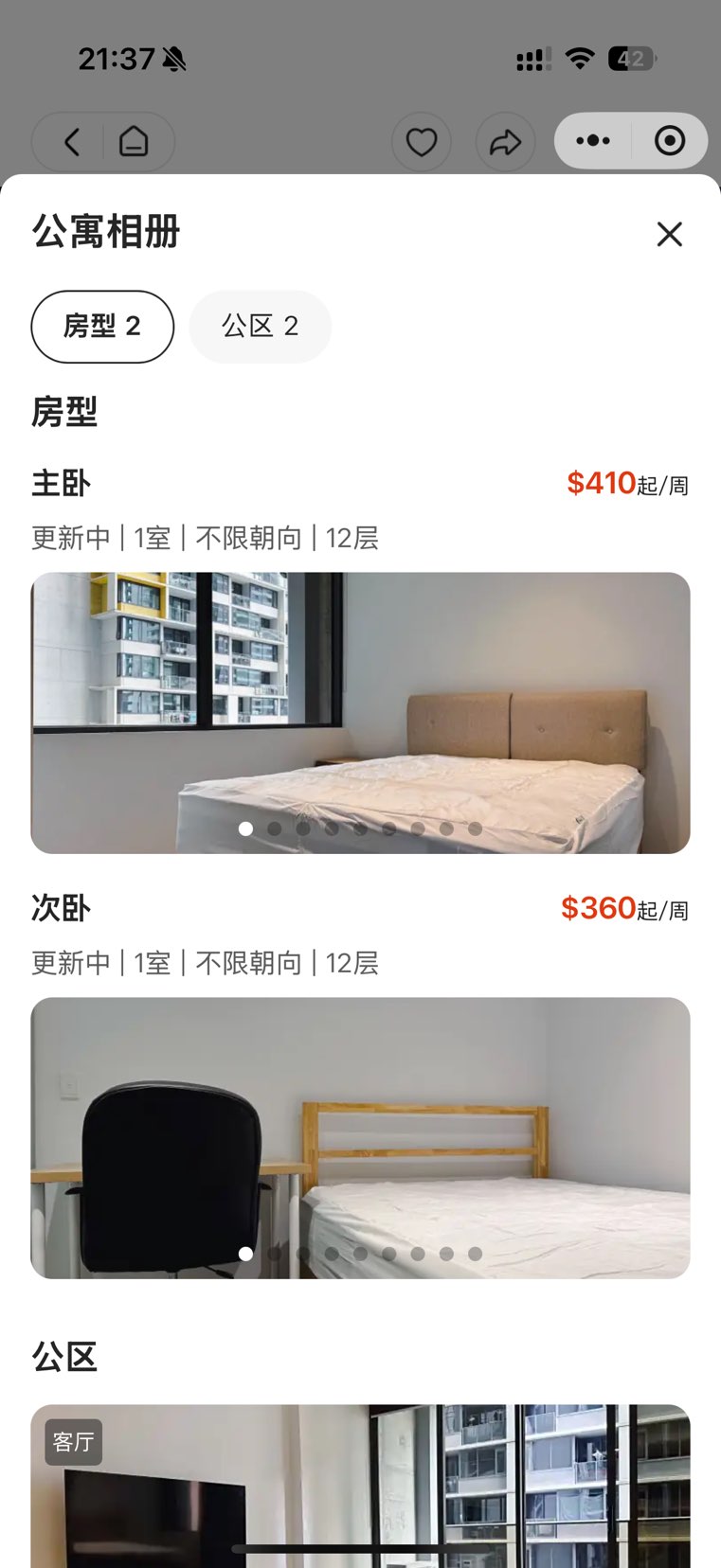Image resolution: width=721 pixels, height=1568 pixels.
Task: View the 次卧 bedroom photo
Action: point(360,1137)
